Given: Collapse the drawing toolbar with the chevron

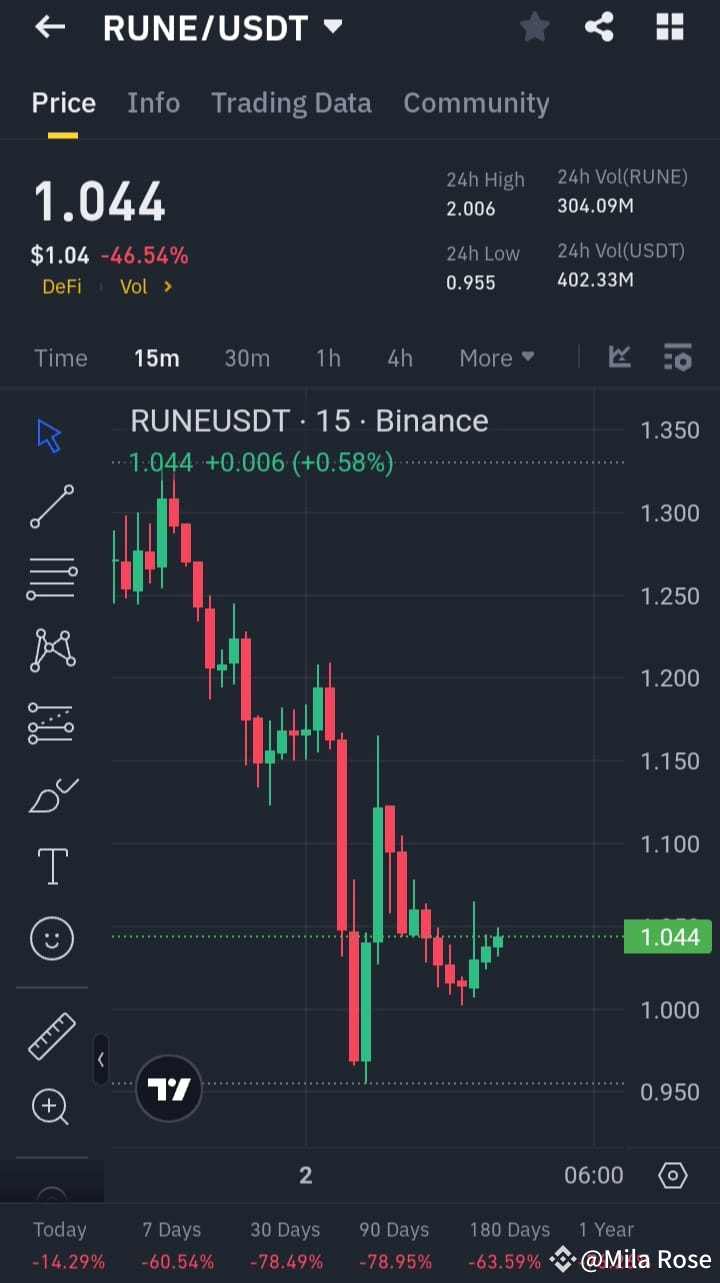Looking at the screenshot, I should pyautogui.click(x=100, y=1060).
